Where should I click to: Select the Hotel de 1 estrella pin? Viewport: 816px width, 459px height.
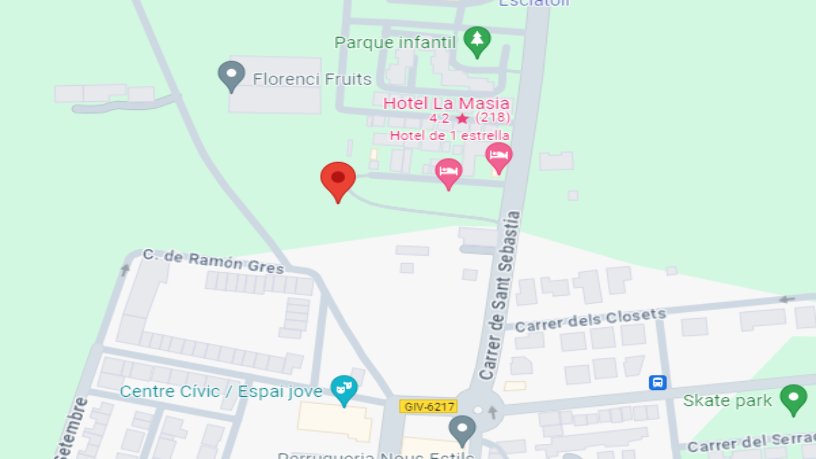pyautogui.click(x=498, y=155)
